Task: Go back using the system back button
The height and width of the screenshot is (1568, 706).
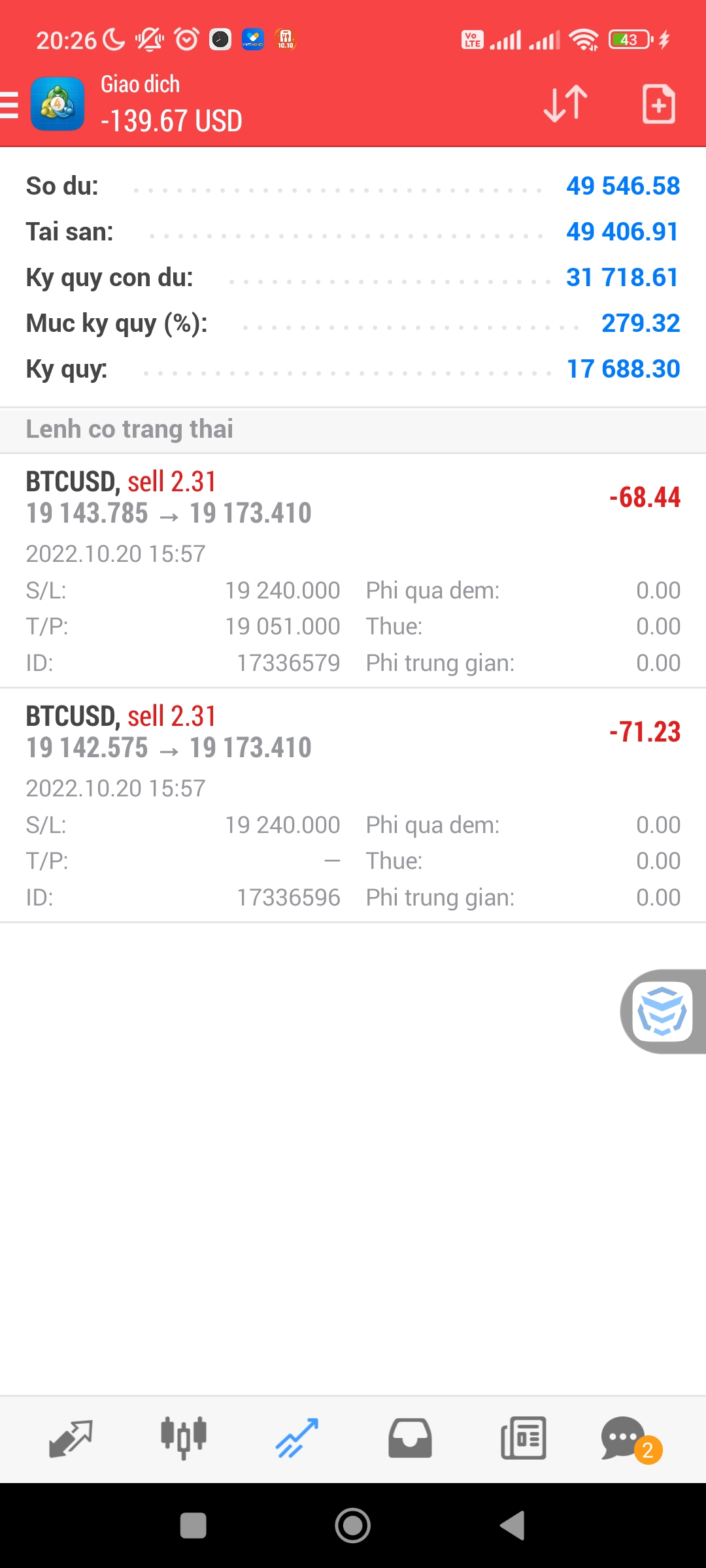Action: 513,1526
